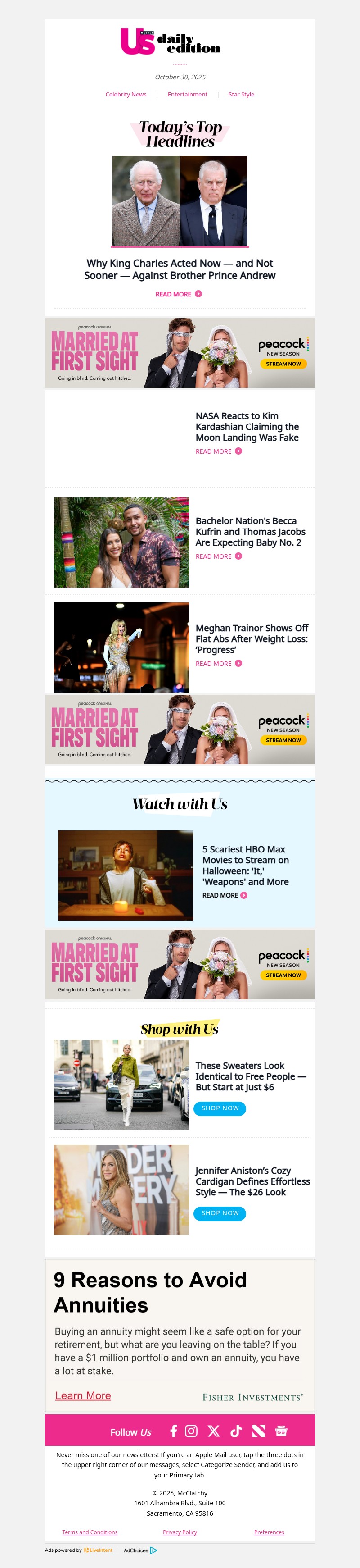Tap Learn More in the Fisher Investments ad
The height and width of the screenshot is (1568, 360).
click(x=83, y=1395)
